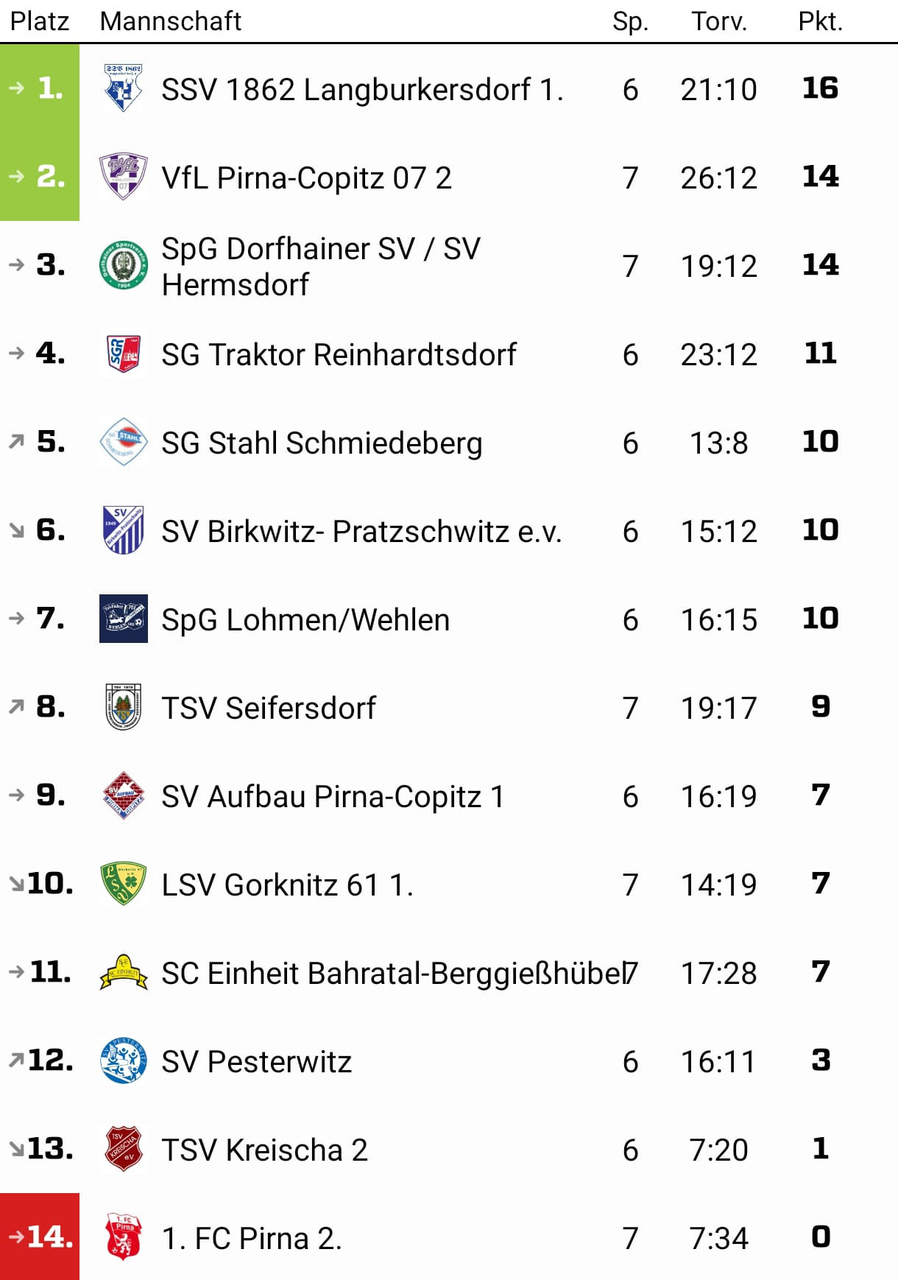View TSV Kreischa 2 team

tap(264, 1150)
